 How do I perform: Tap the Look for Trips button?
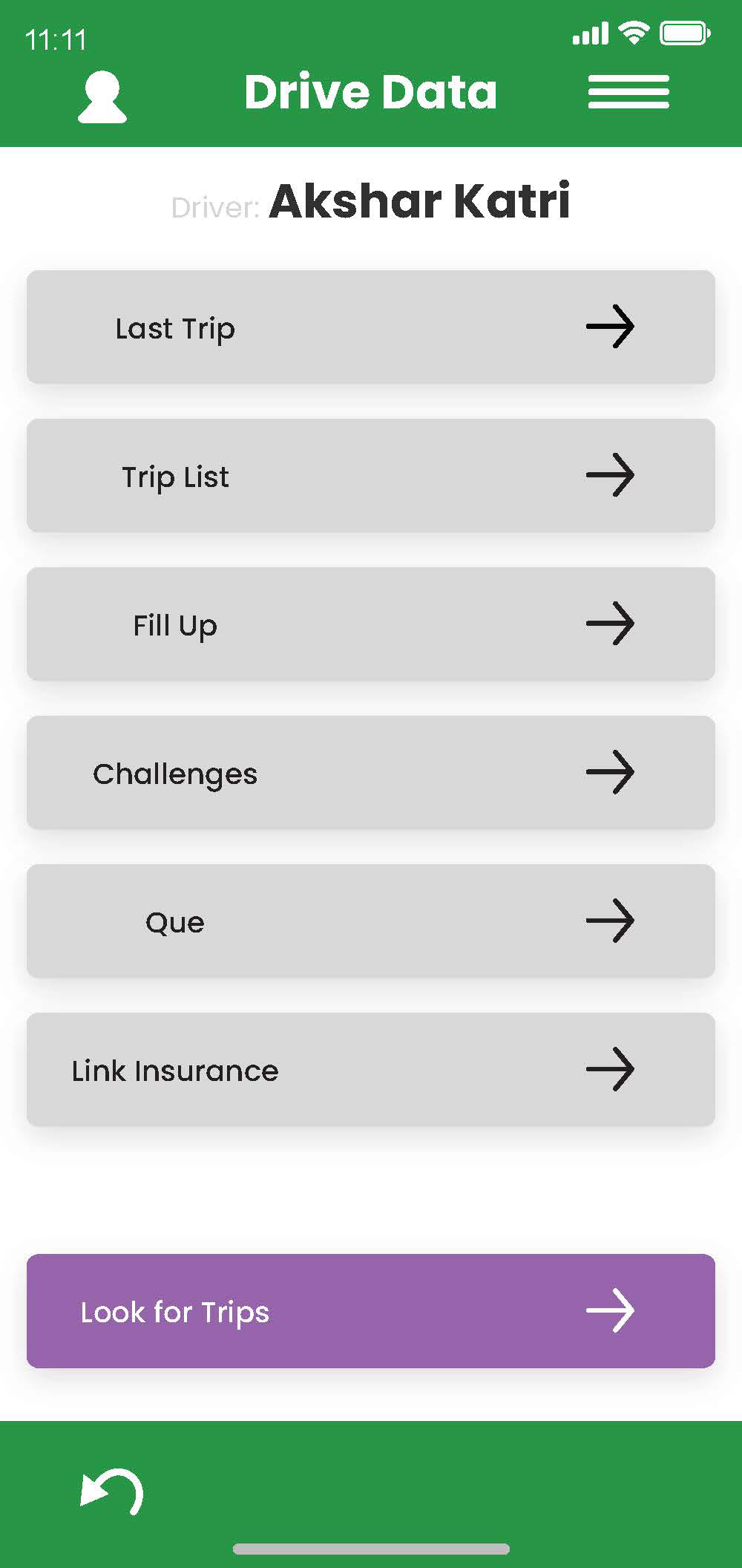pyautogui.click(x=371, y=1311)
